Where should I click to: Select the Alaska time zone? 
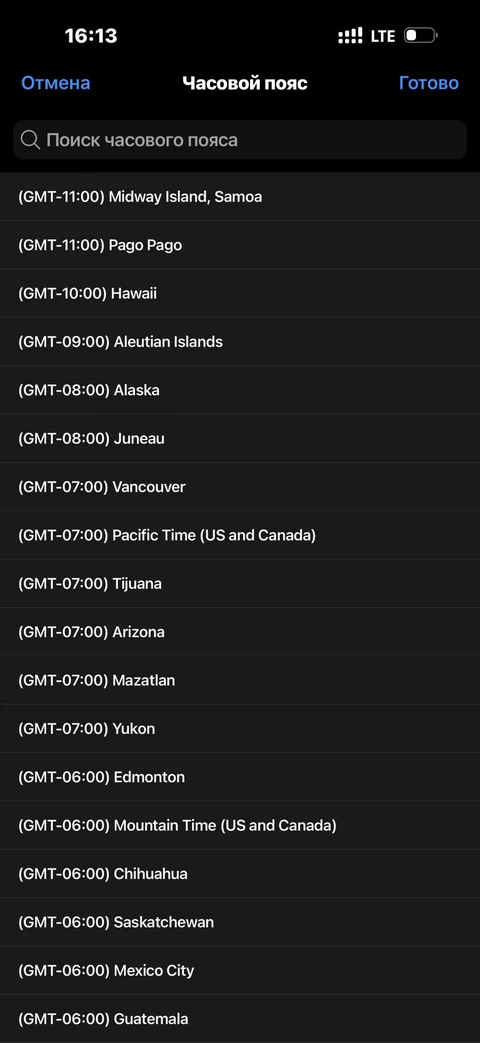point(240,390)
